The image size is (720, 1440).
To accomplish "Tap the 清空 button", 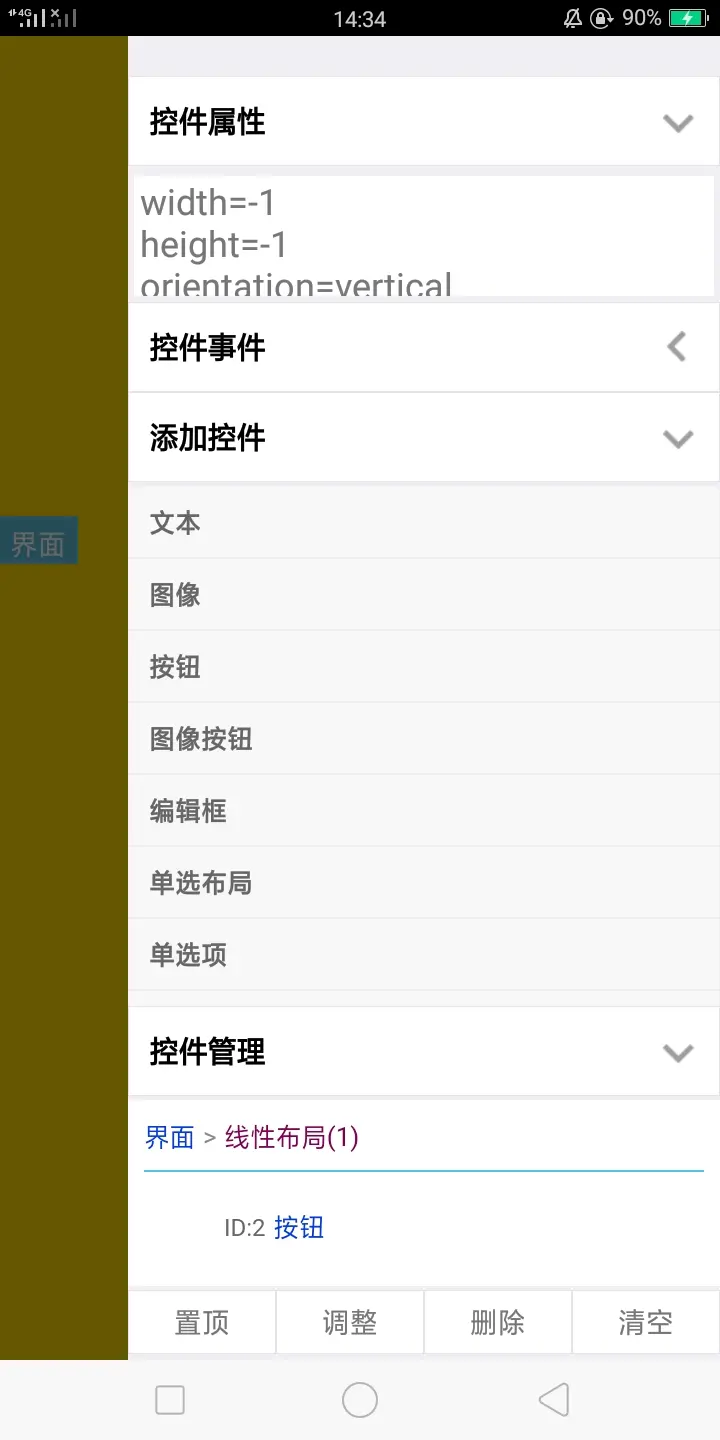I will [645, 1323].
